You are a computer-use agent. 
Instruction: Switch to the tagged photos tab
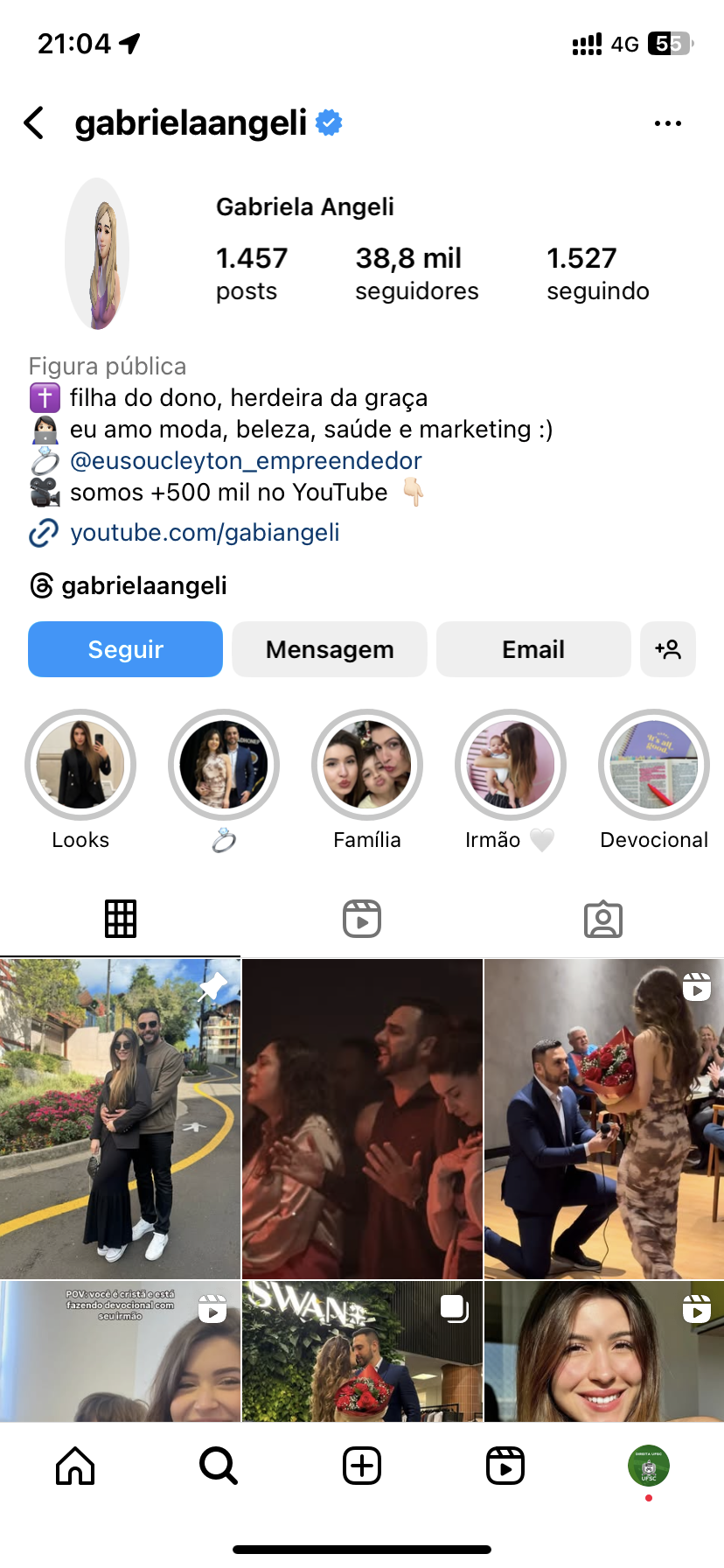tap(603, 919)
